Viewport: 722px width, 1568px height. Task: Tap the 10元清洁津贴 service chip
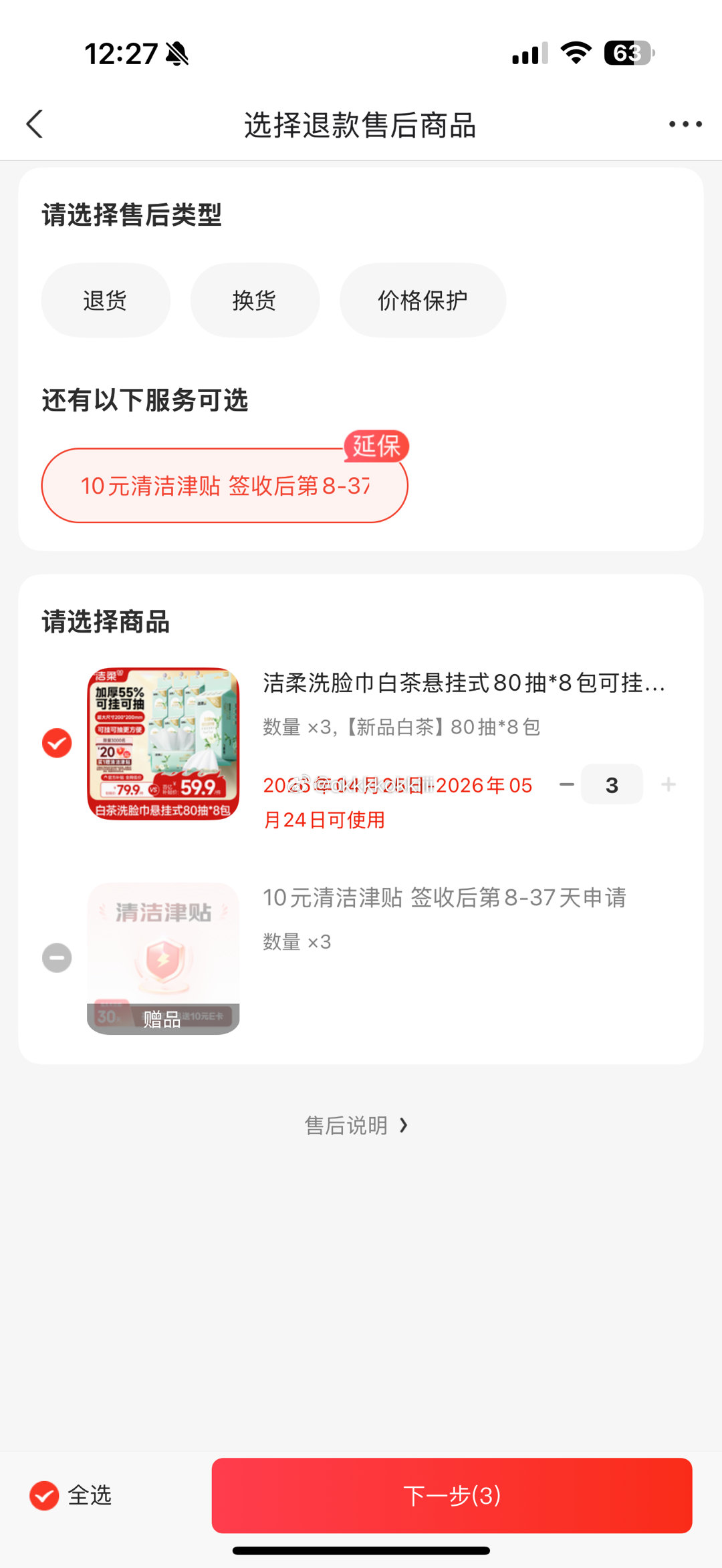(225, 486)
